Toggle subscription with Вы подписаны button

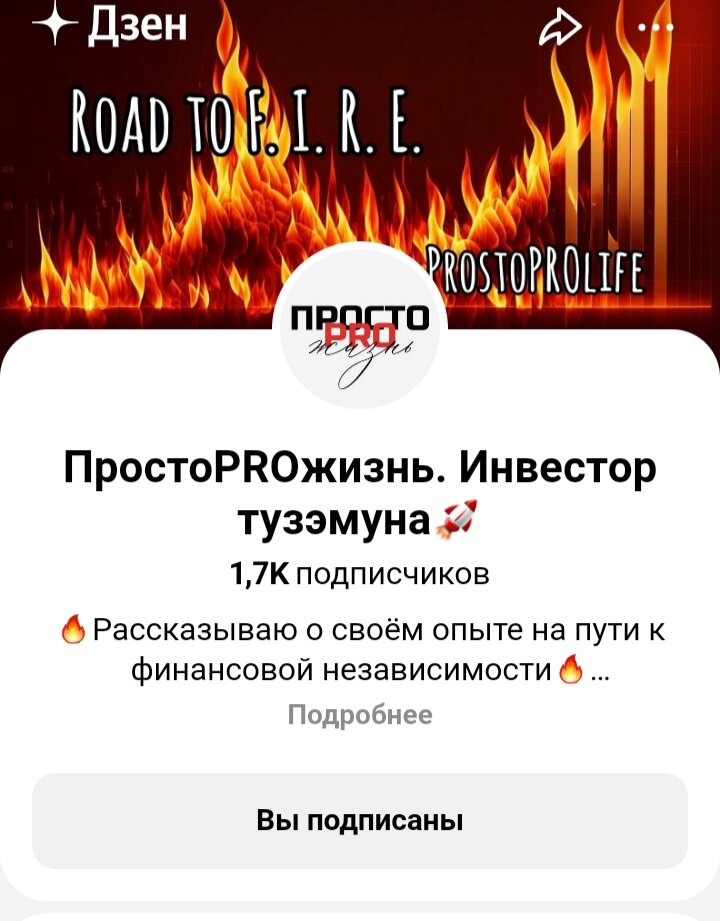360,819
